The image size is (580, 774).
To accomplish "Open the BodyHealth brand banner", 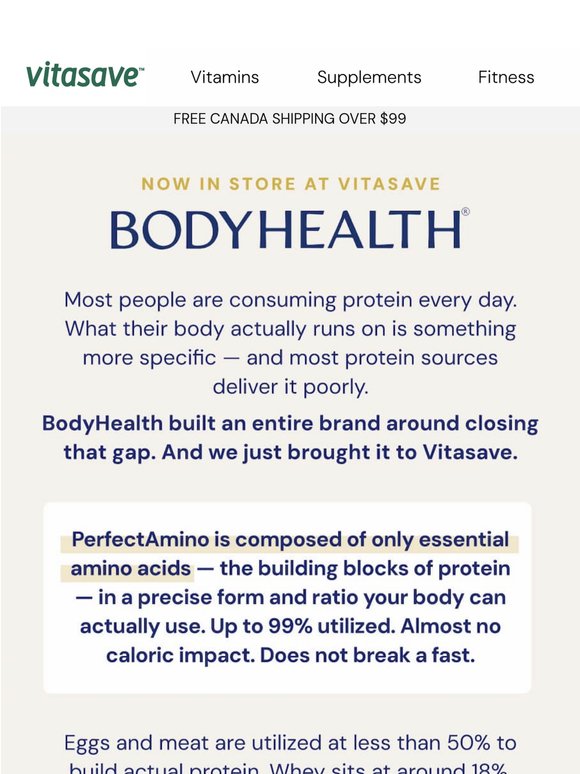I will click(x=290, y=229).
